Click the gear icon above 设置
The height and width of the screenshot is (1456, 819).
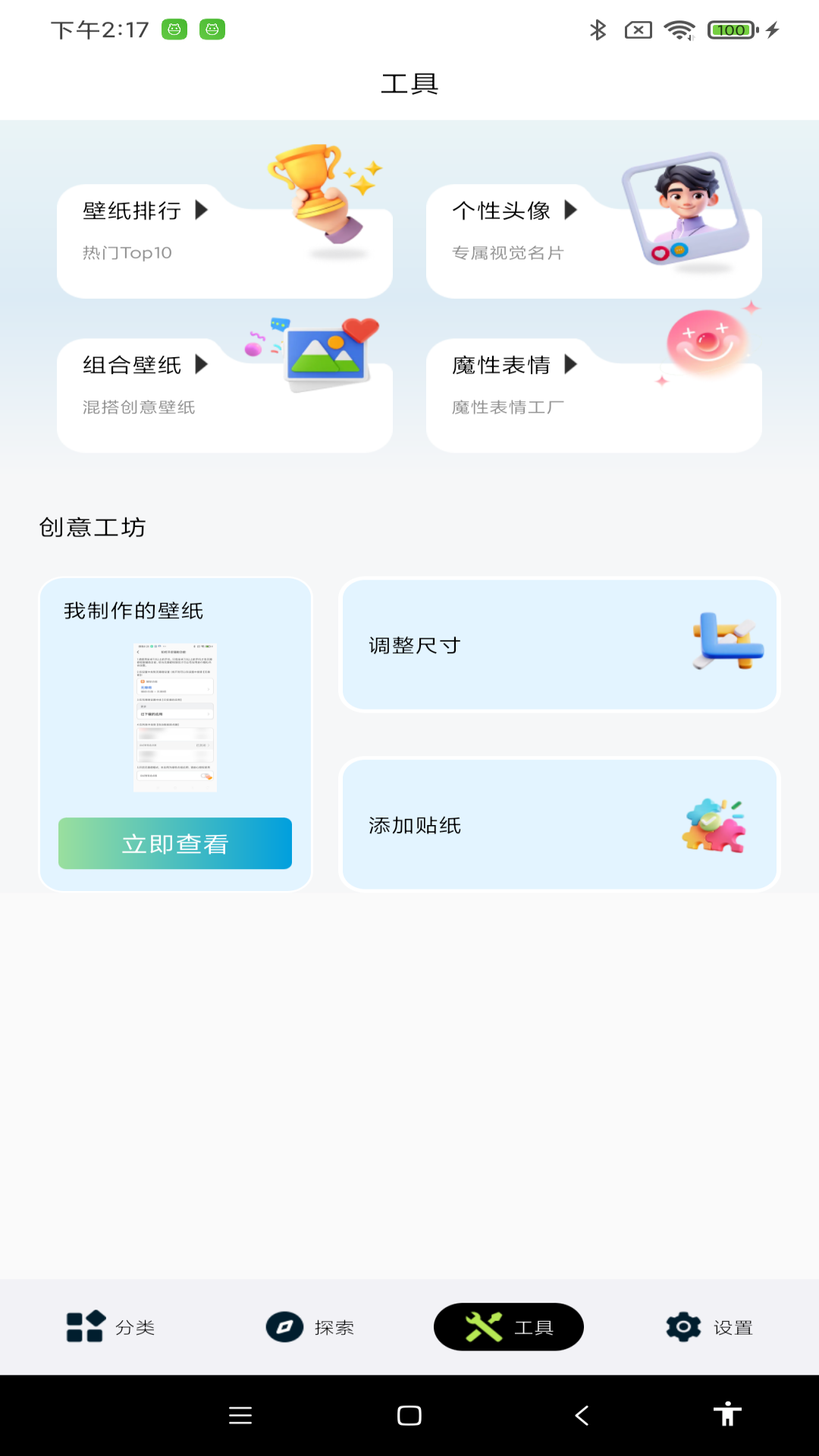[682, 1327]
